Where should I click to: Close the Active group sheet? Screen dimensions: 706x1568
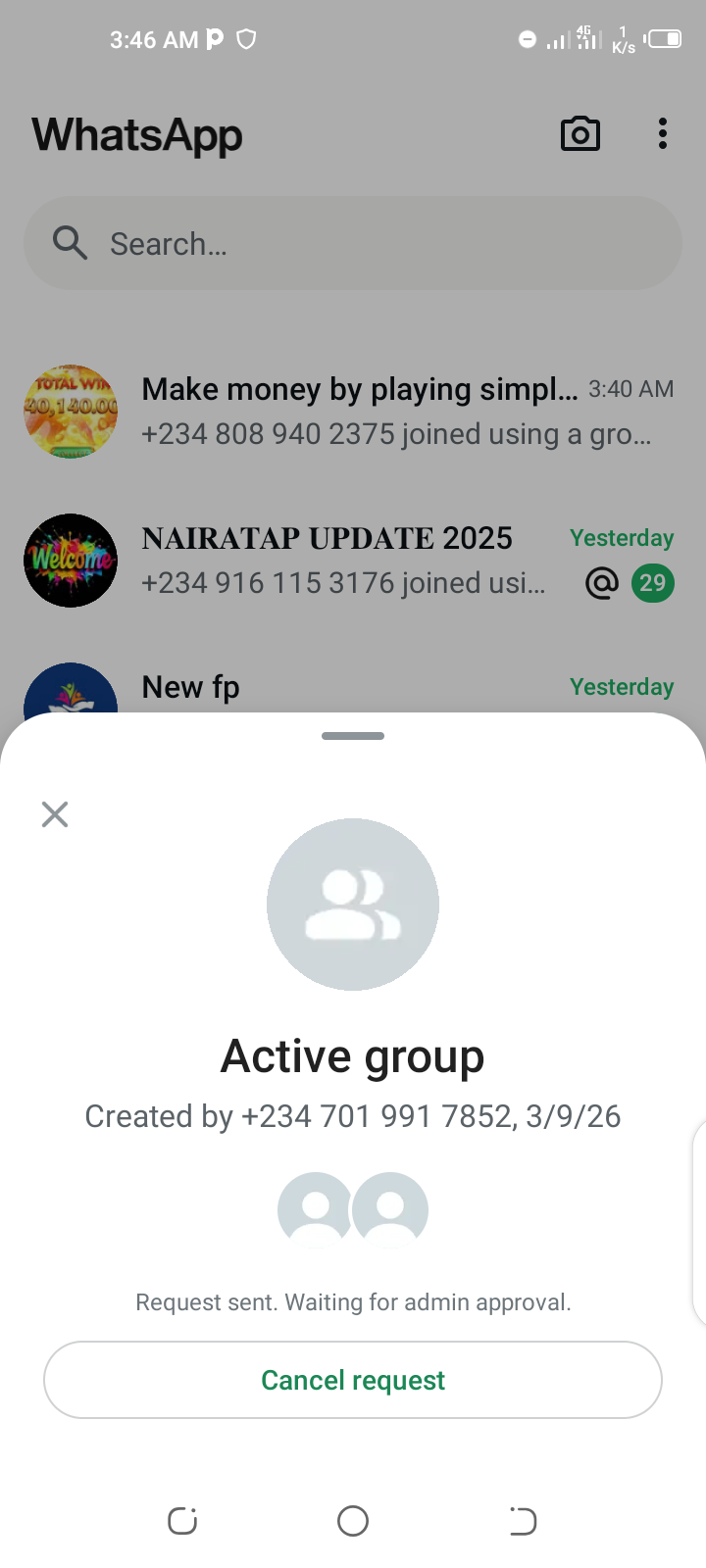click(55, 814)
